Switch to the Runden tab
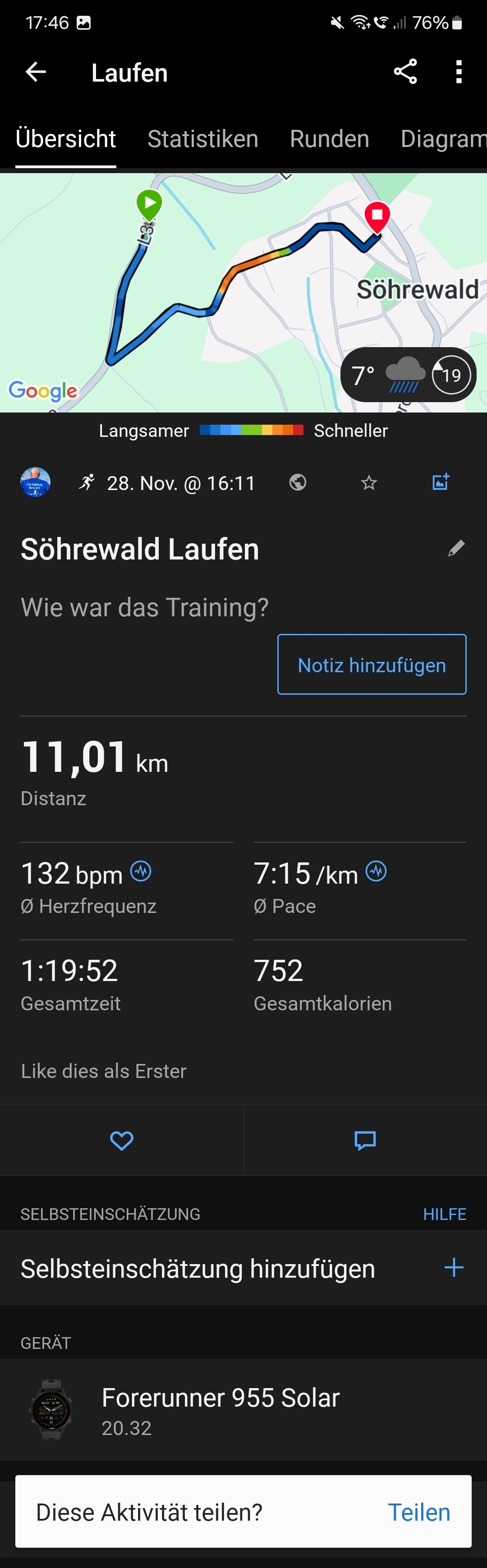 (329, 139)
